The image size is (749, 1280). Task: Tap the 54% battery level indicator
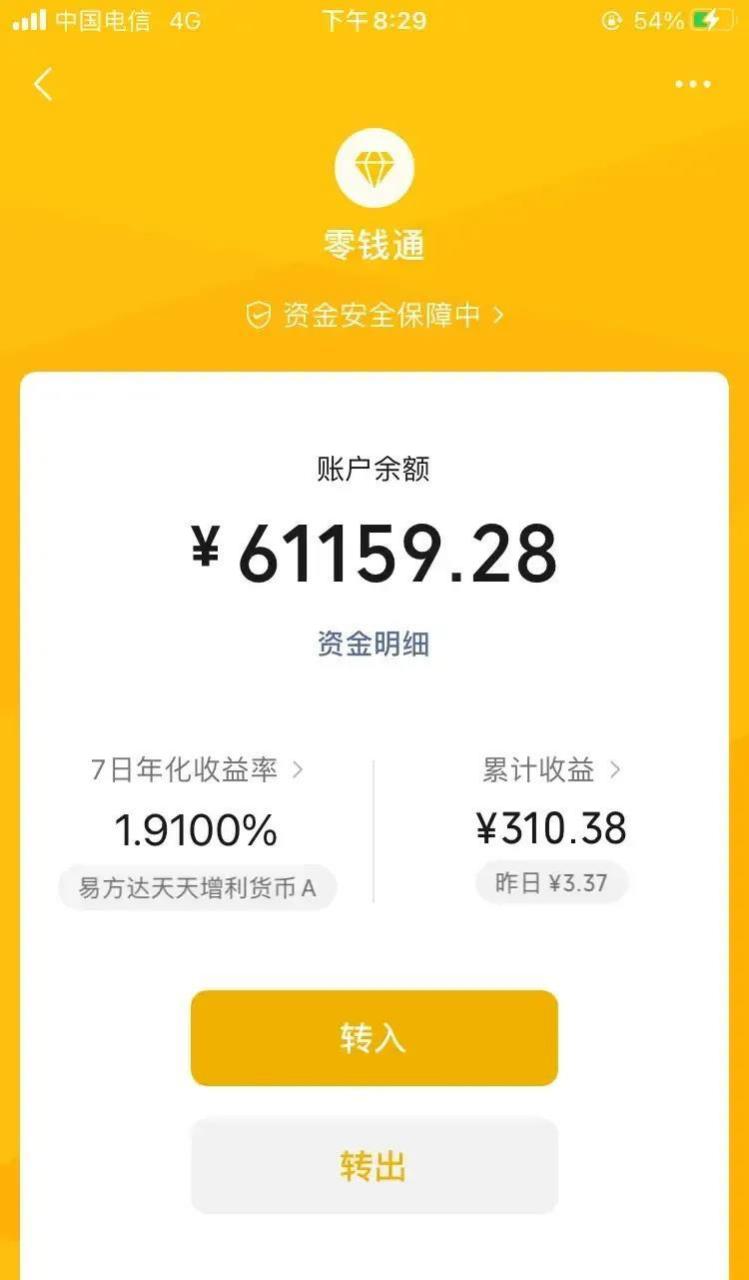(661, 18)
